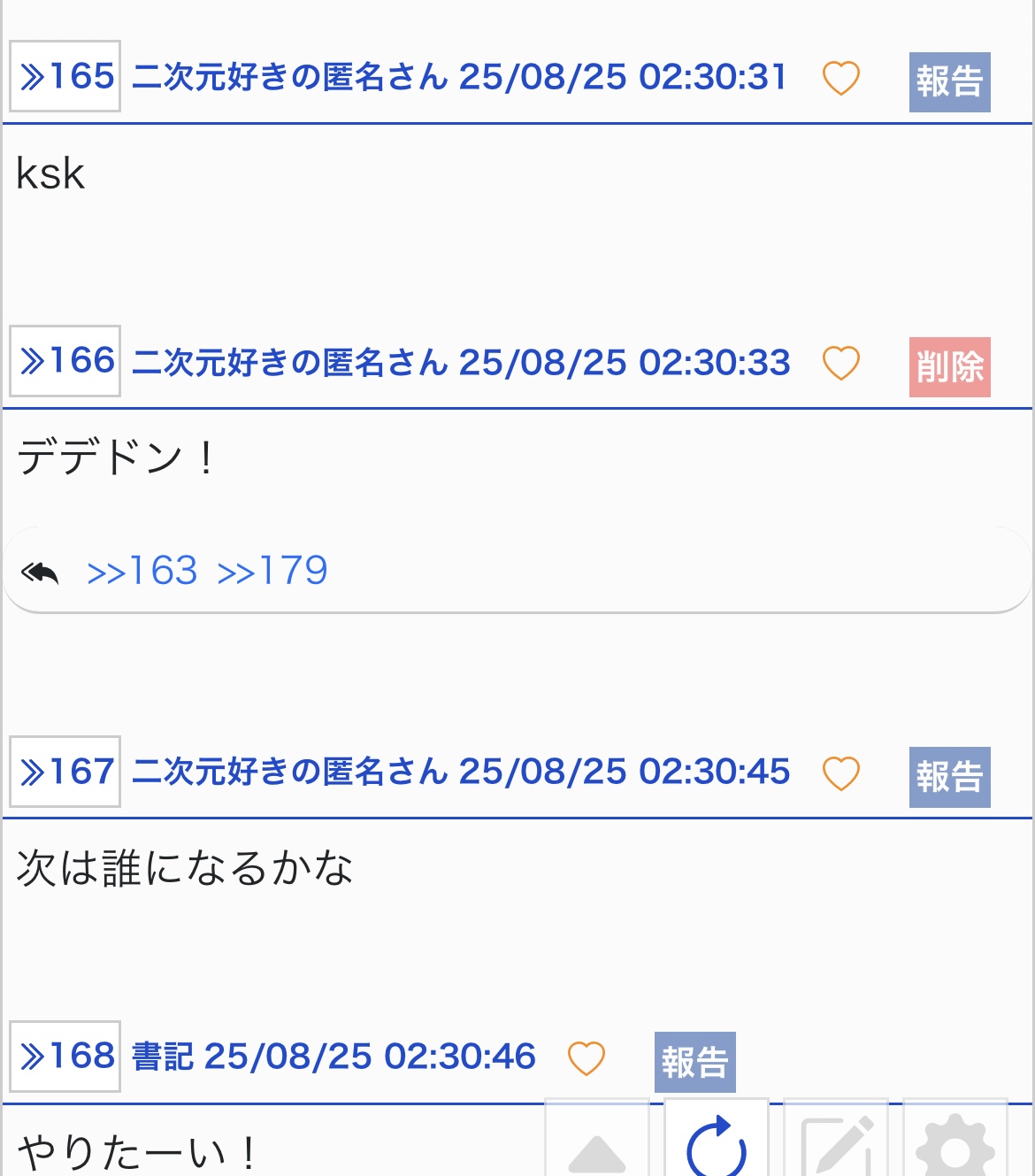Tap the >>166 post number button
Image resolution: width=1035 pixels, height=1176 pixels.
coord(65,361)
